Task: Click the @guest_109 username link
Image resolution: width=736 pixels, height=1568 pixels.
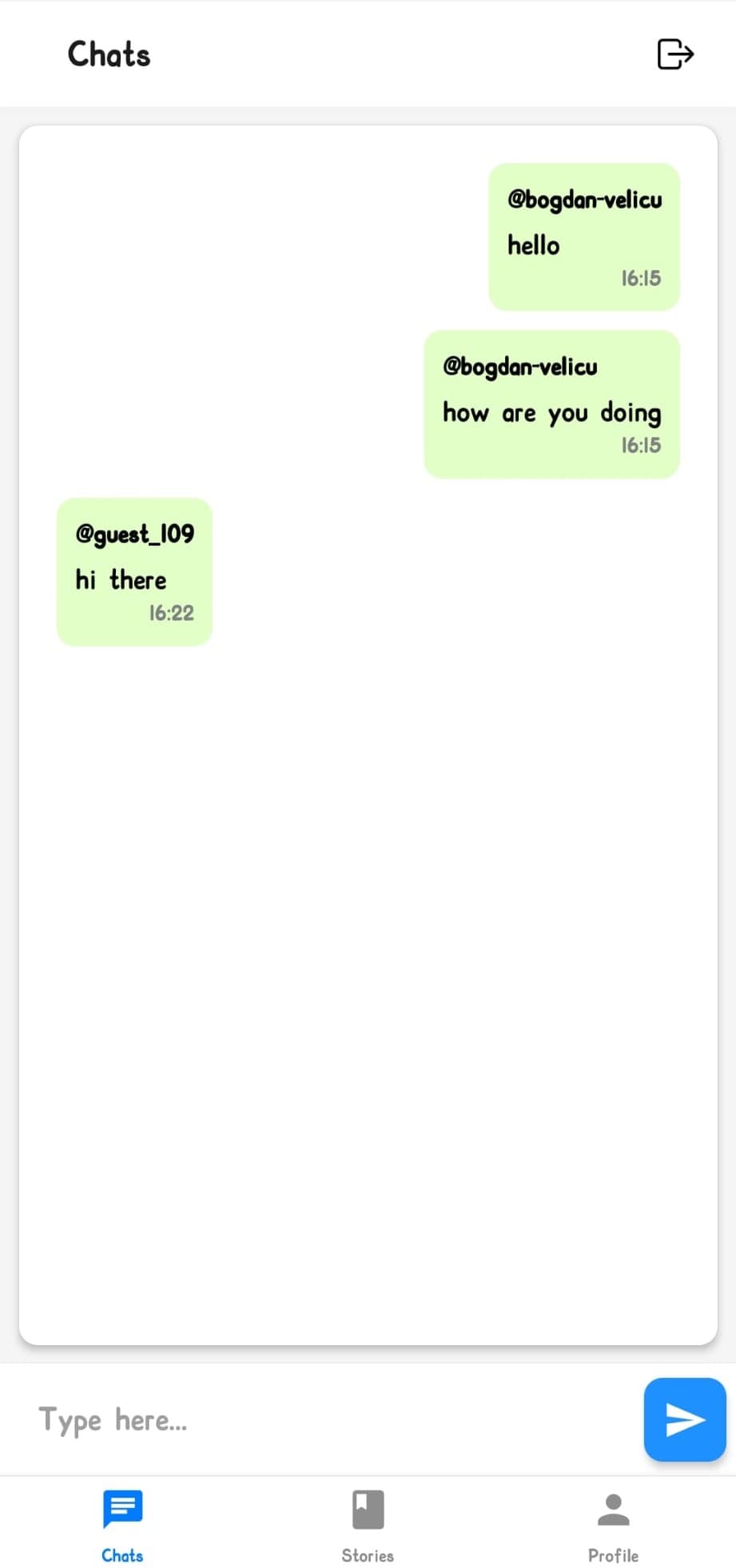Action: click(134, 533)
